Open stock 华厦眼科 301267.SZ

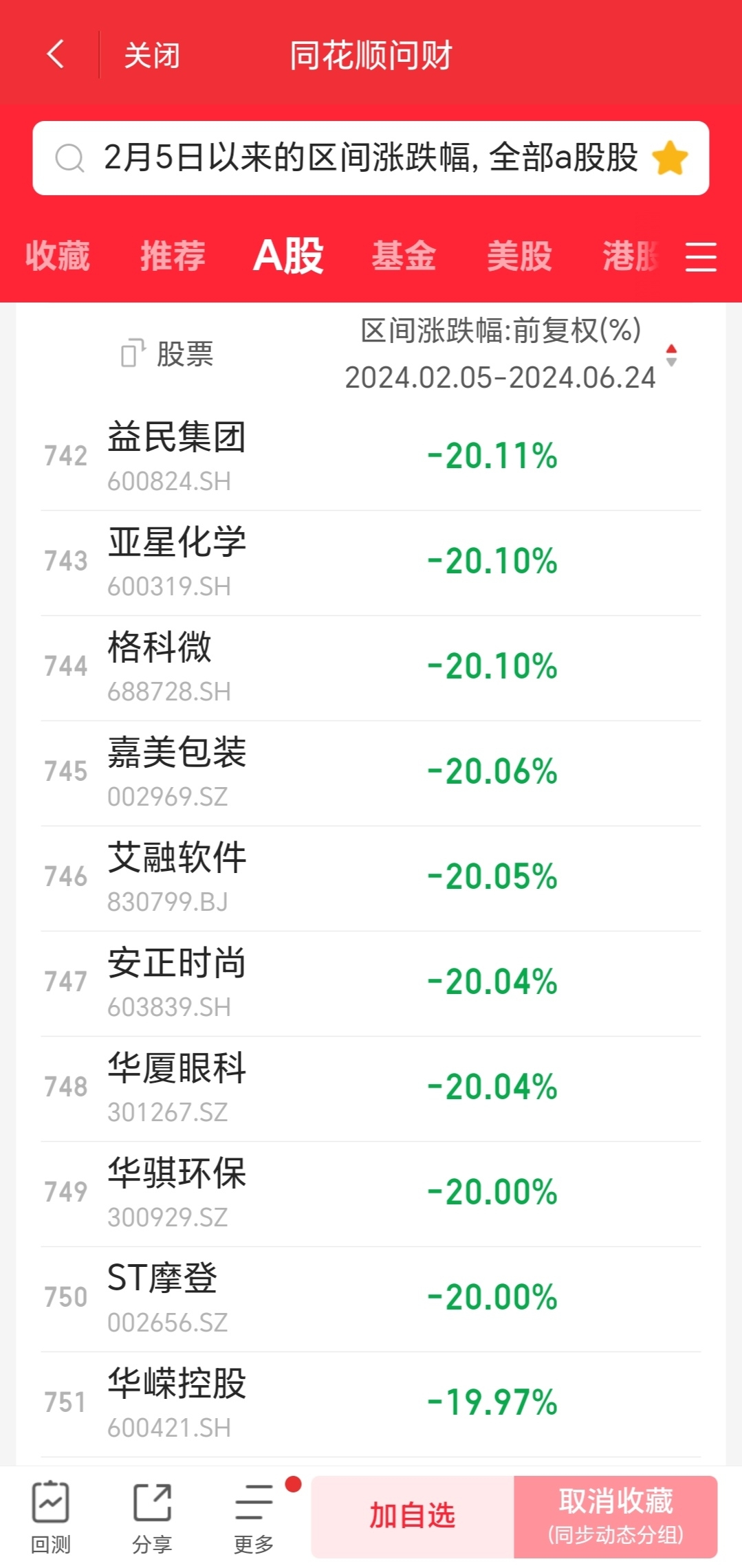click(x=176, y=1087)
